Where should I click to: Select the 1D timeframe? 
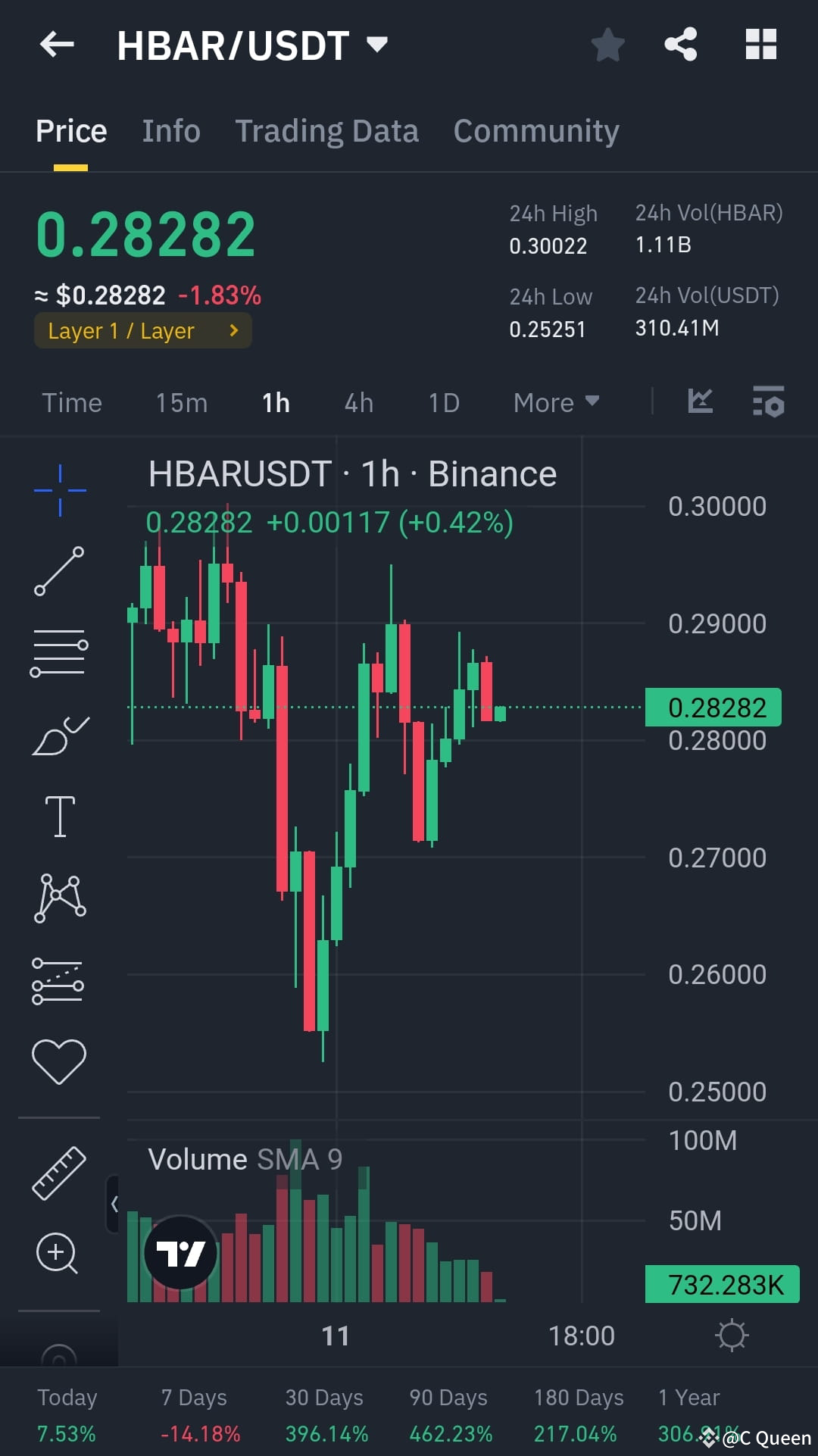[x=444, y=402]
